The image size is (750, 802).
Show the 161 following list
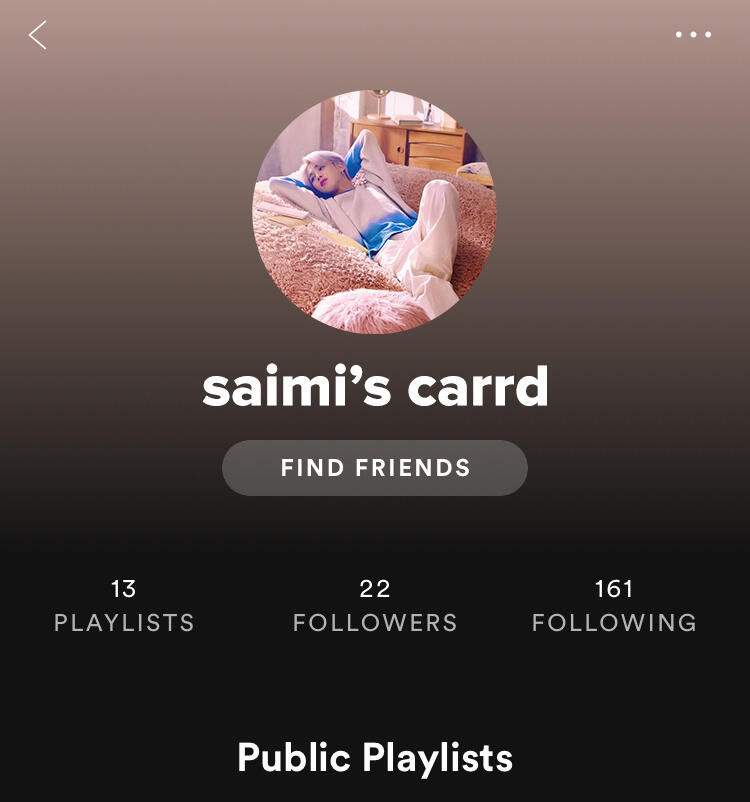(614, 606)
